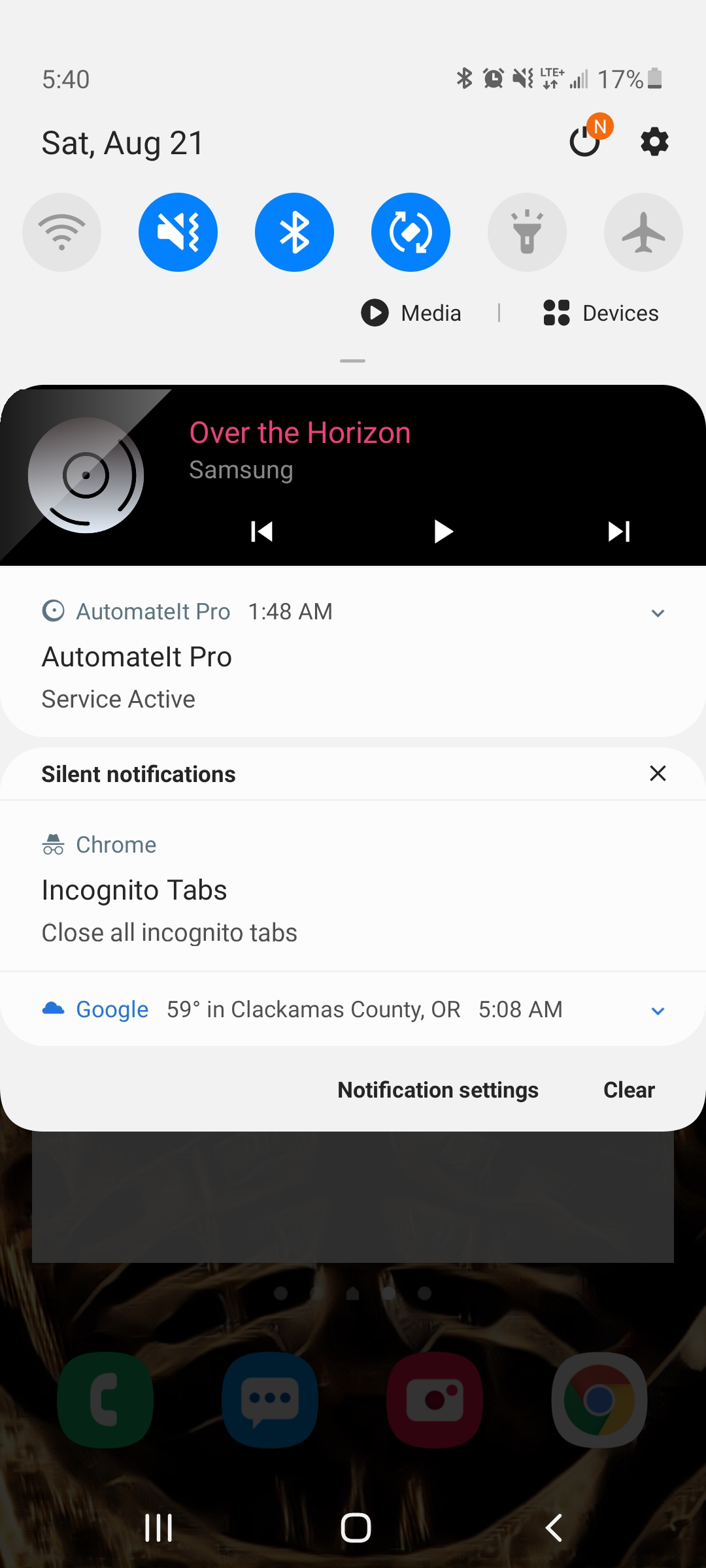Open the Devices panel
The width and height of the screenshot is (706, 1568).
tap(601, 313)
